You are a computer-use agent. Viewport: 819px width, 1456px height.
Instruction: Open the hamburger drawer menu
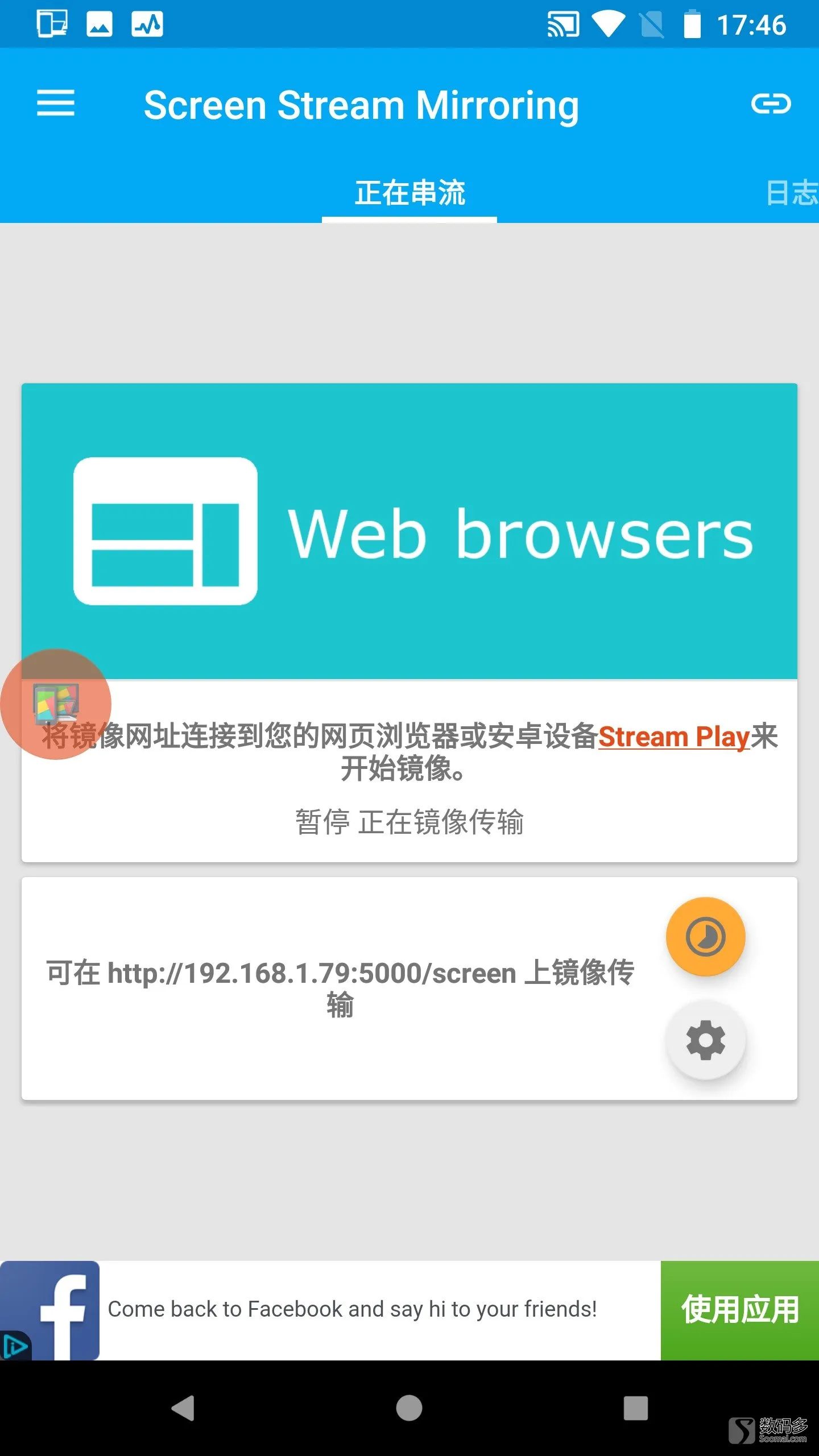[55, 104]
